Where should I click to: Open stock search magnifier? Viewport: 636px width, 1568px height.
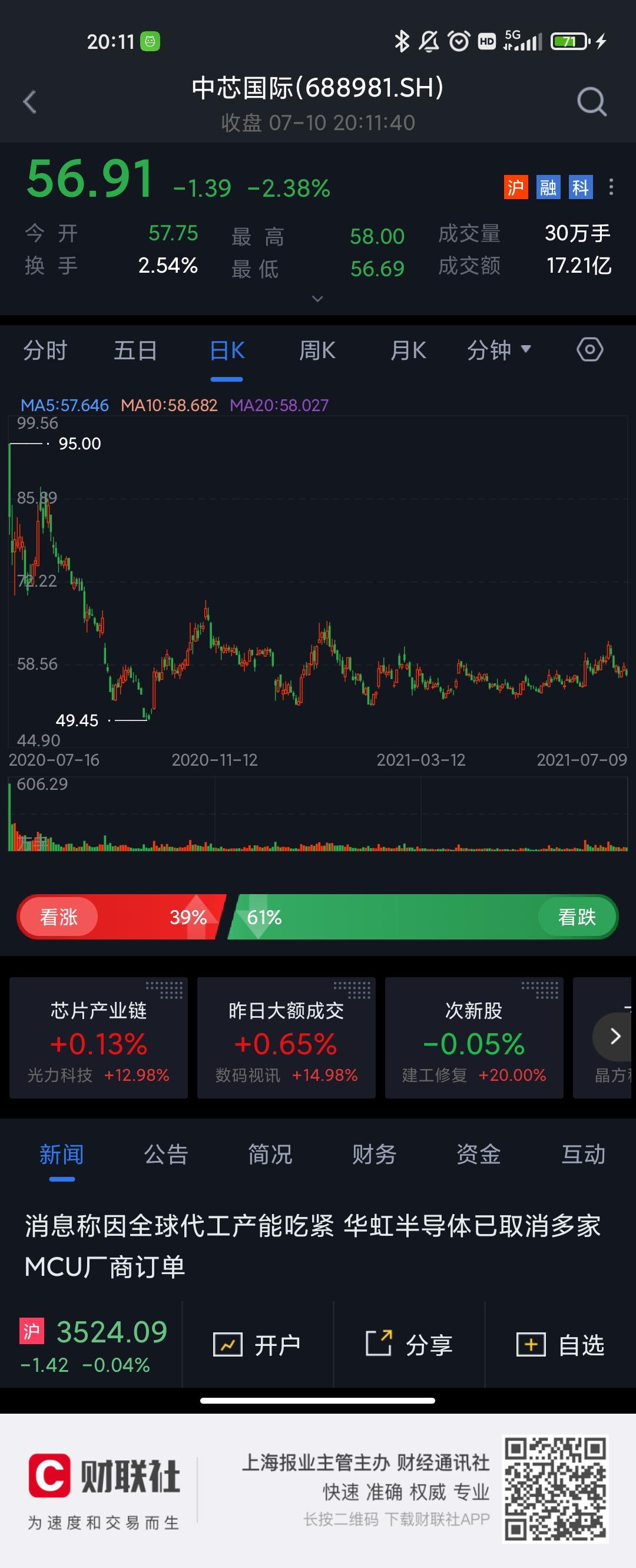click(x=592, y=102)
